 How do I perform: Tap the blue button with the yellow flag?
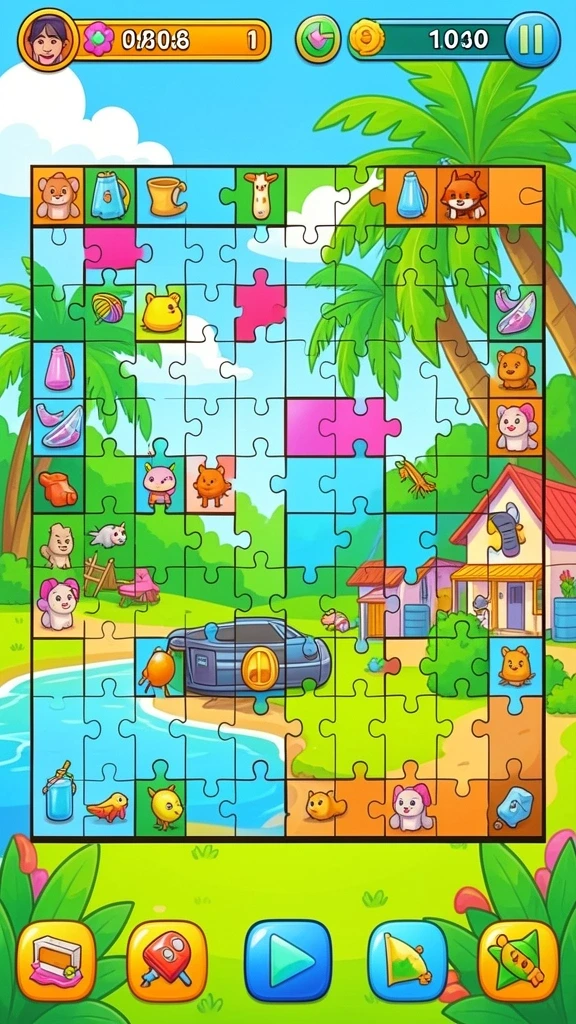[x=408, y=960]
